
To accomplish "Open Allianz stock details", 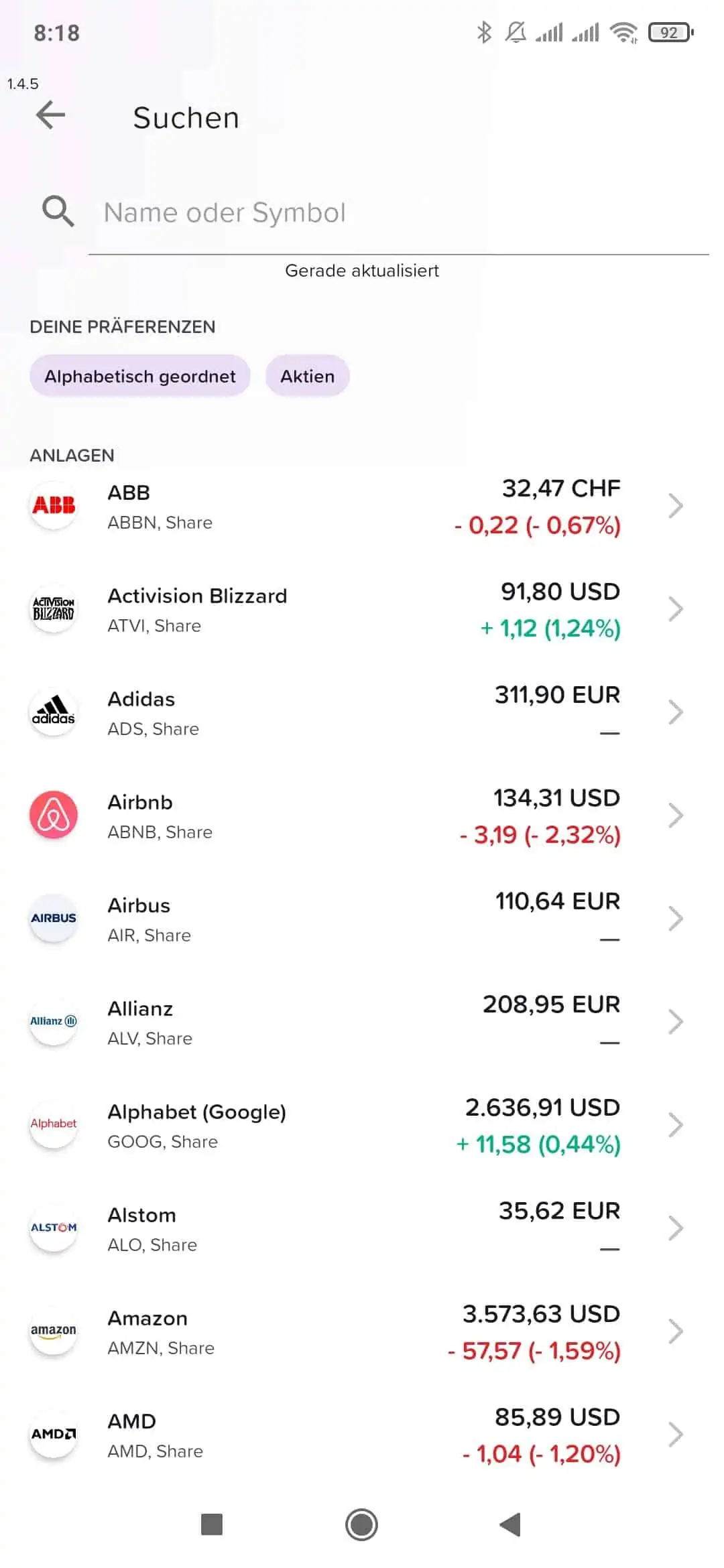I will pyautogui.click(x=362, y=1022).
